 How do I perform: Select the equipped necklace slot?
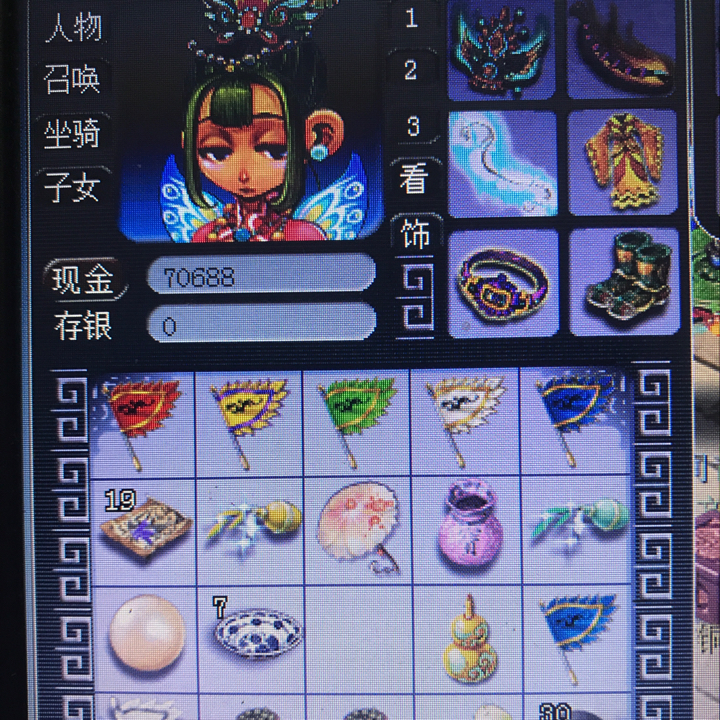point(501,160)
